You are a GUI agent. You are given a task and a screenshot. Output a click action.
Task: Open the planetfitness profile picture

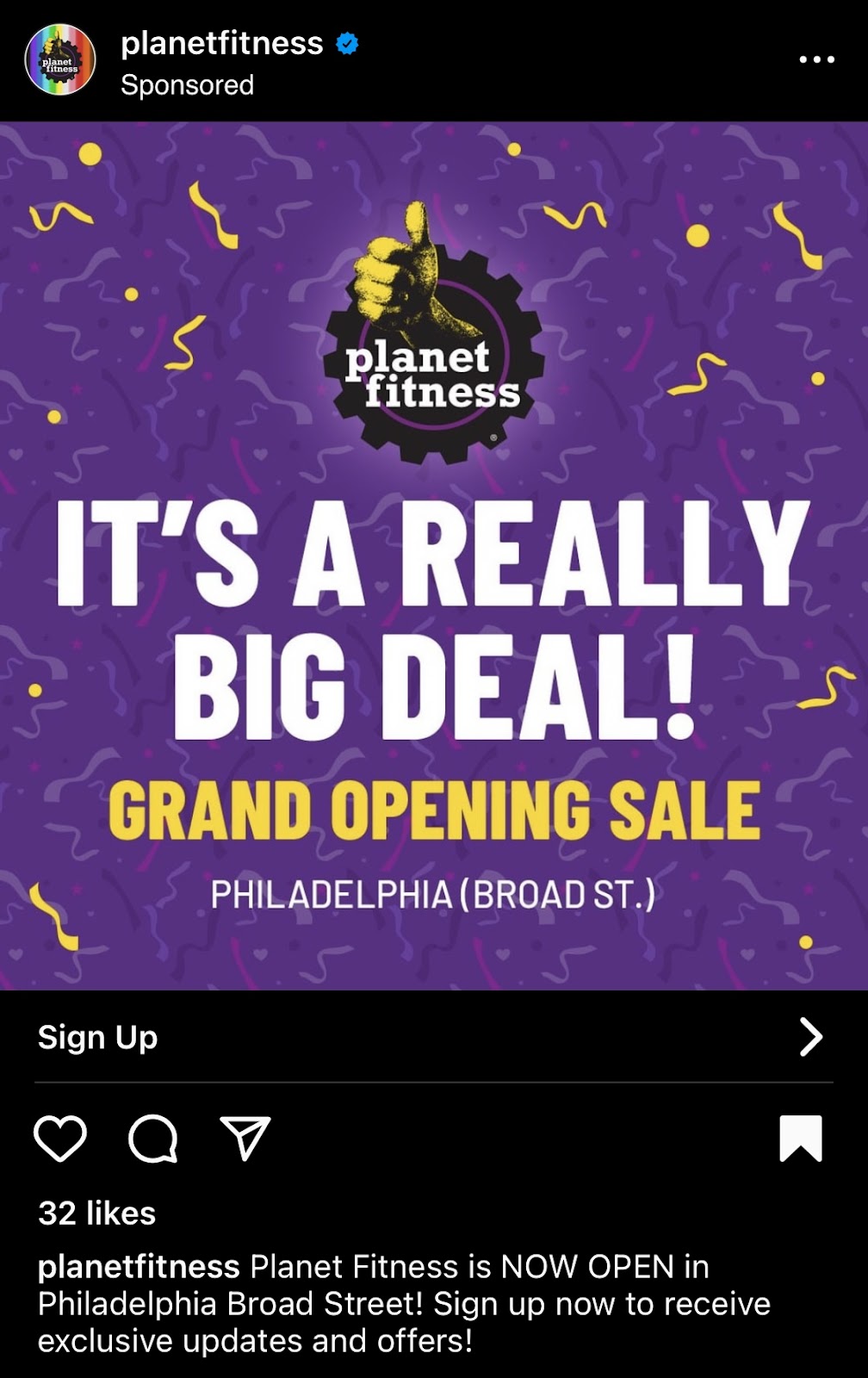pos(60,59)
